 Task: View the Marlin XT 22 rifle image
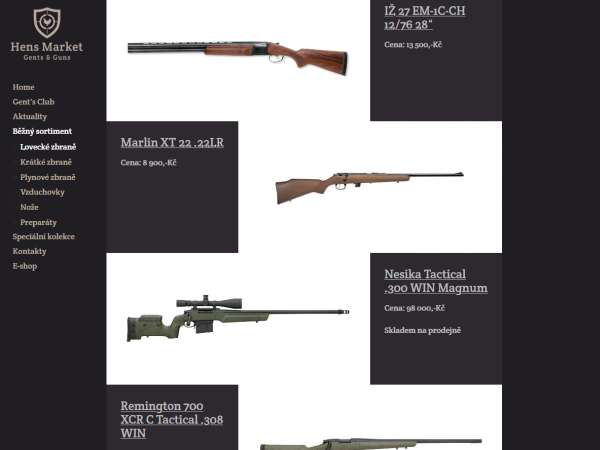(x=368, y=185)
